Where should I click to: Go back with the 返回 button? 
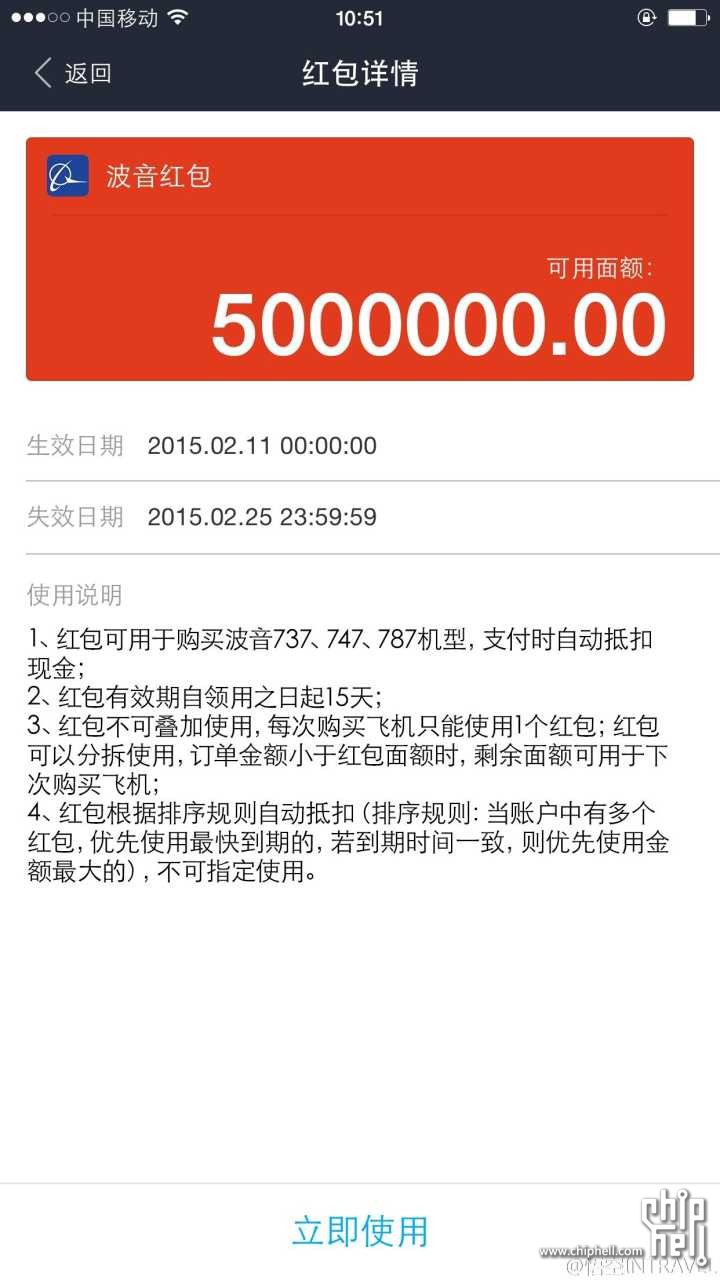pos(72,73)
